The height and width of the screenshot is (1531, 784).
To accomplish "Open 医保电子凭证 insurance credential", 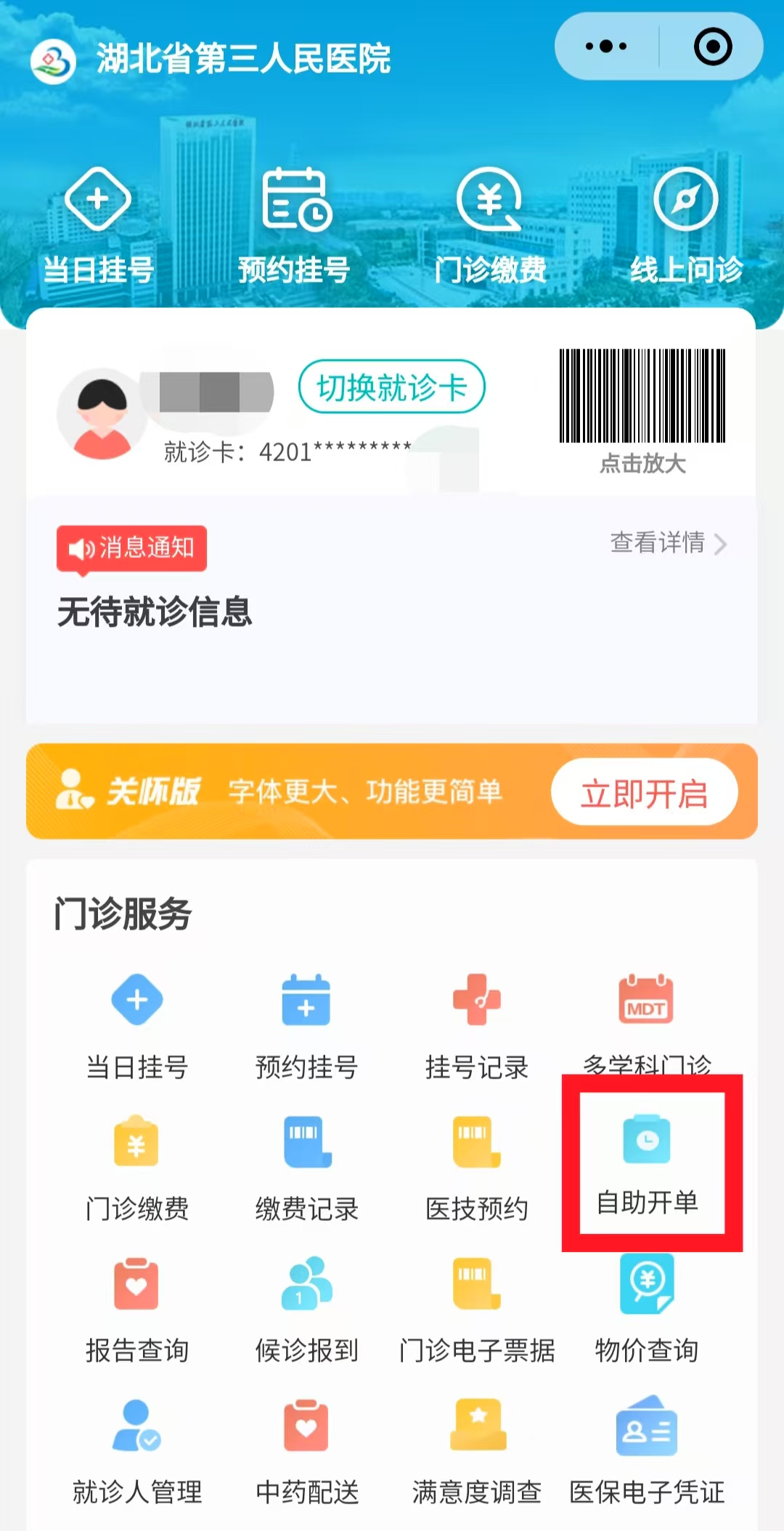I will pyautogui.click(x=646, y=1450).
